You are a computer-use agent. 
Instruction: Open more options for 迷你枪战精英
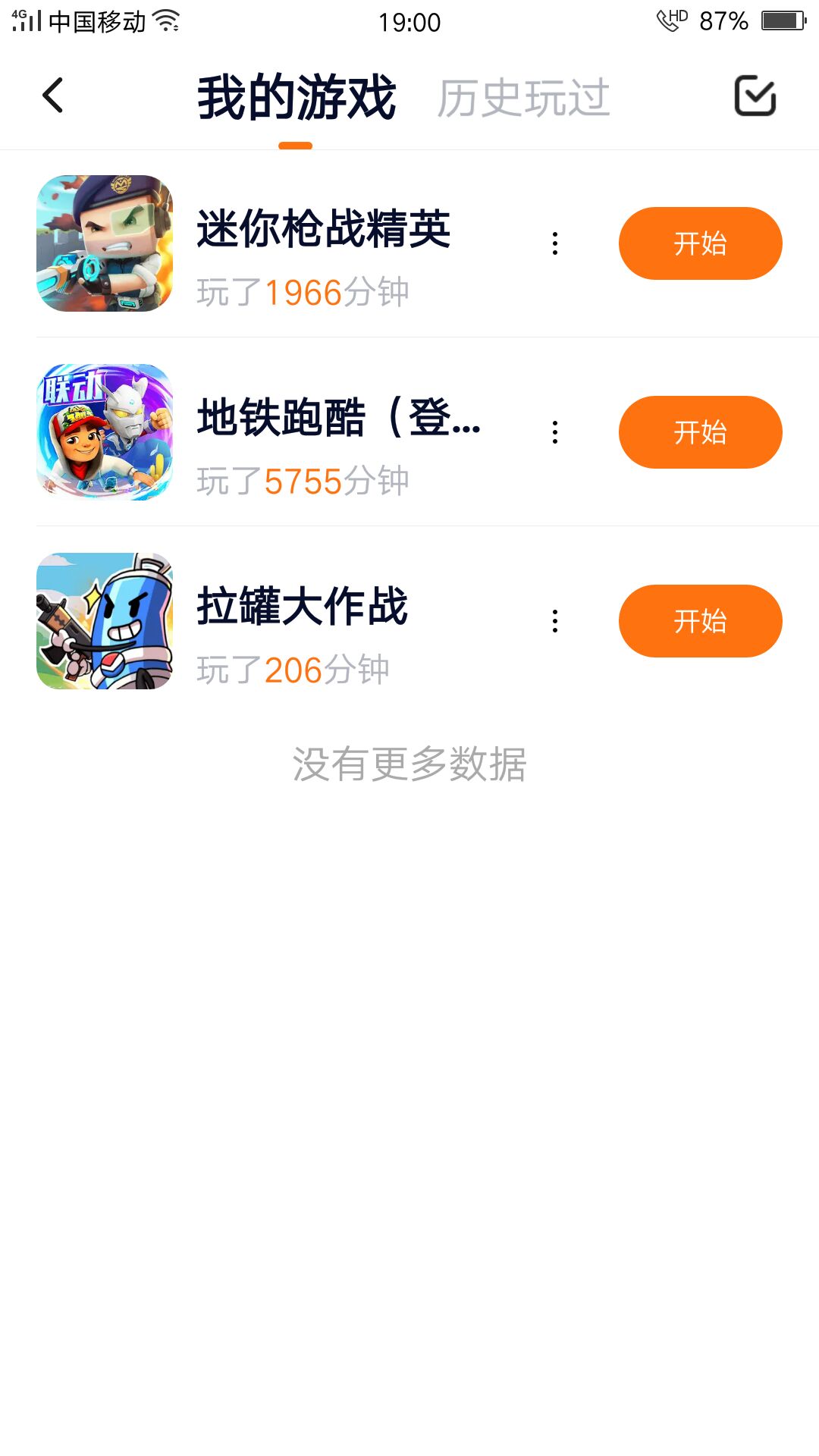click(x=555, y=243)
